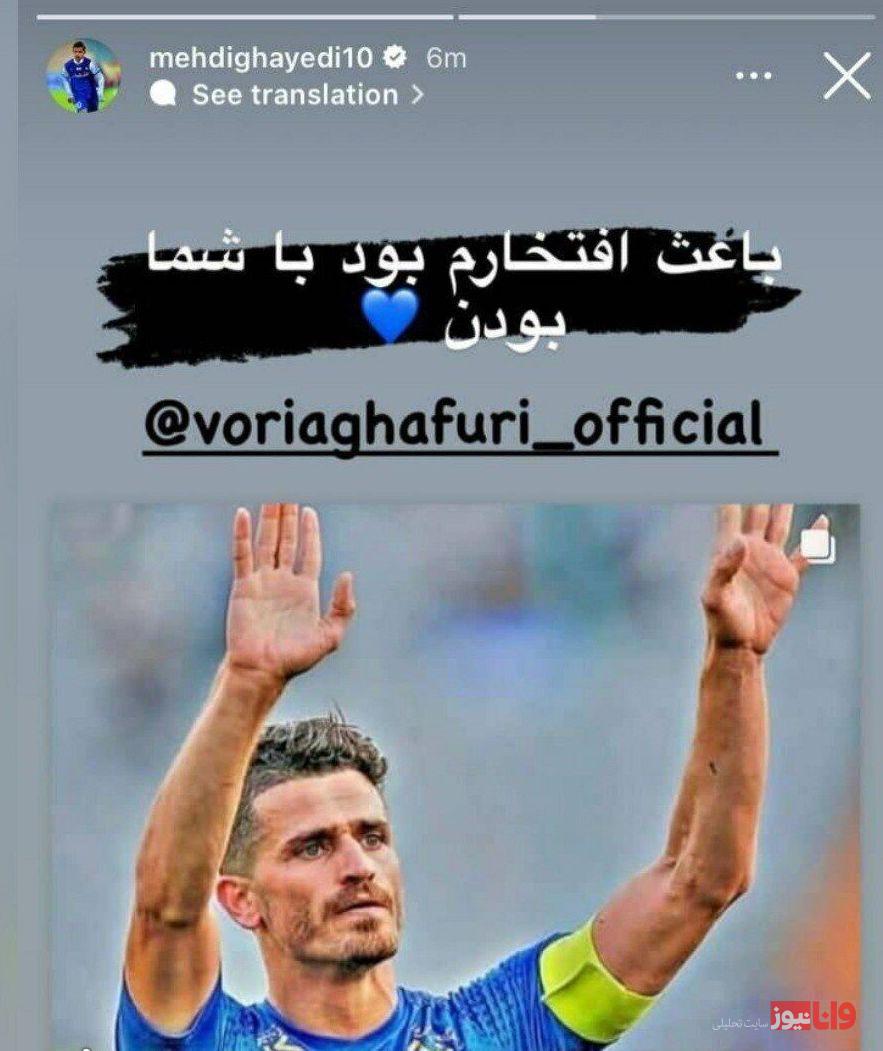The image size is (883, 1051).
Task: Open mehdighayedi10 profile picture
Action: pos(83,76)
